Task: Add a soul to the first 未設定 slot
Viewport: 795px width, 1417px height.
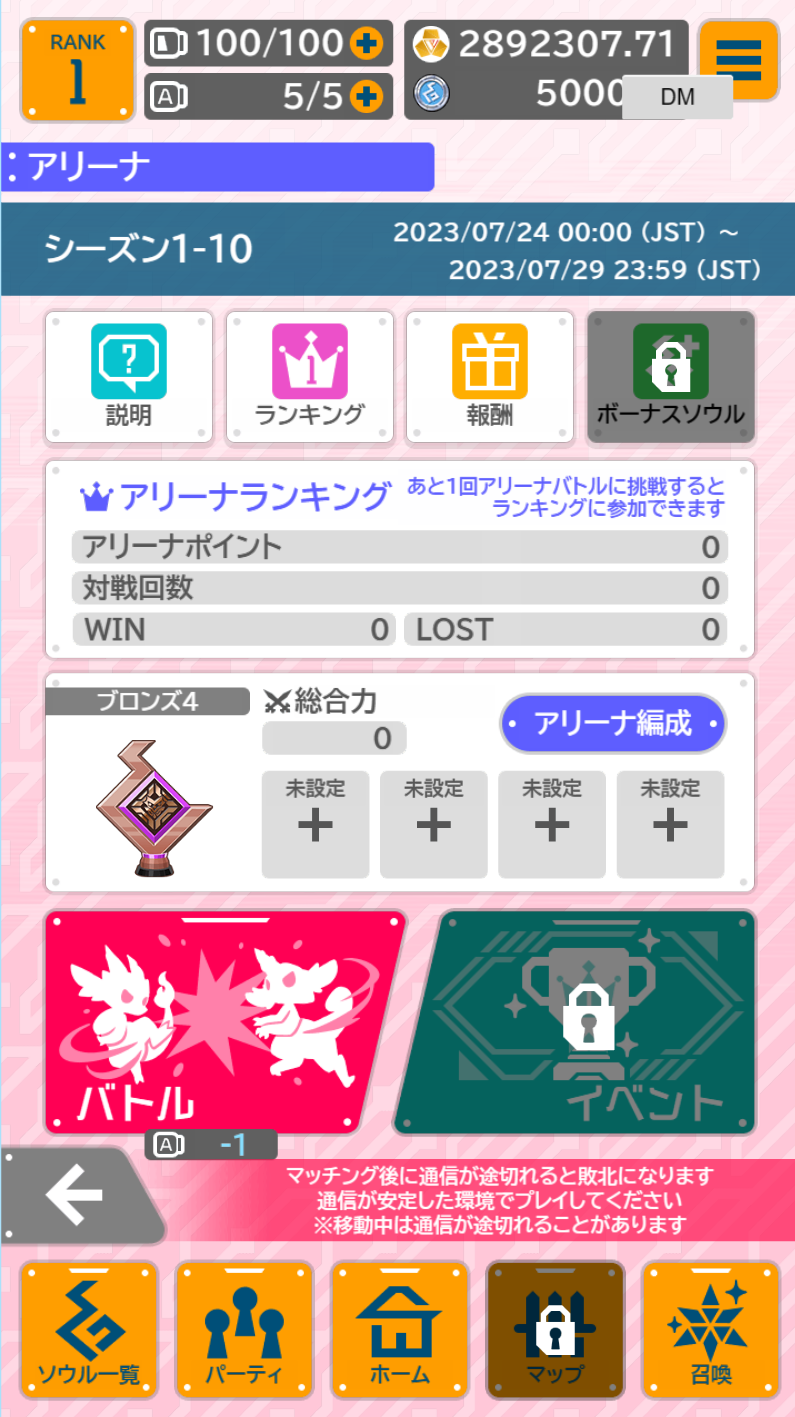Action: [315, 824]
